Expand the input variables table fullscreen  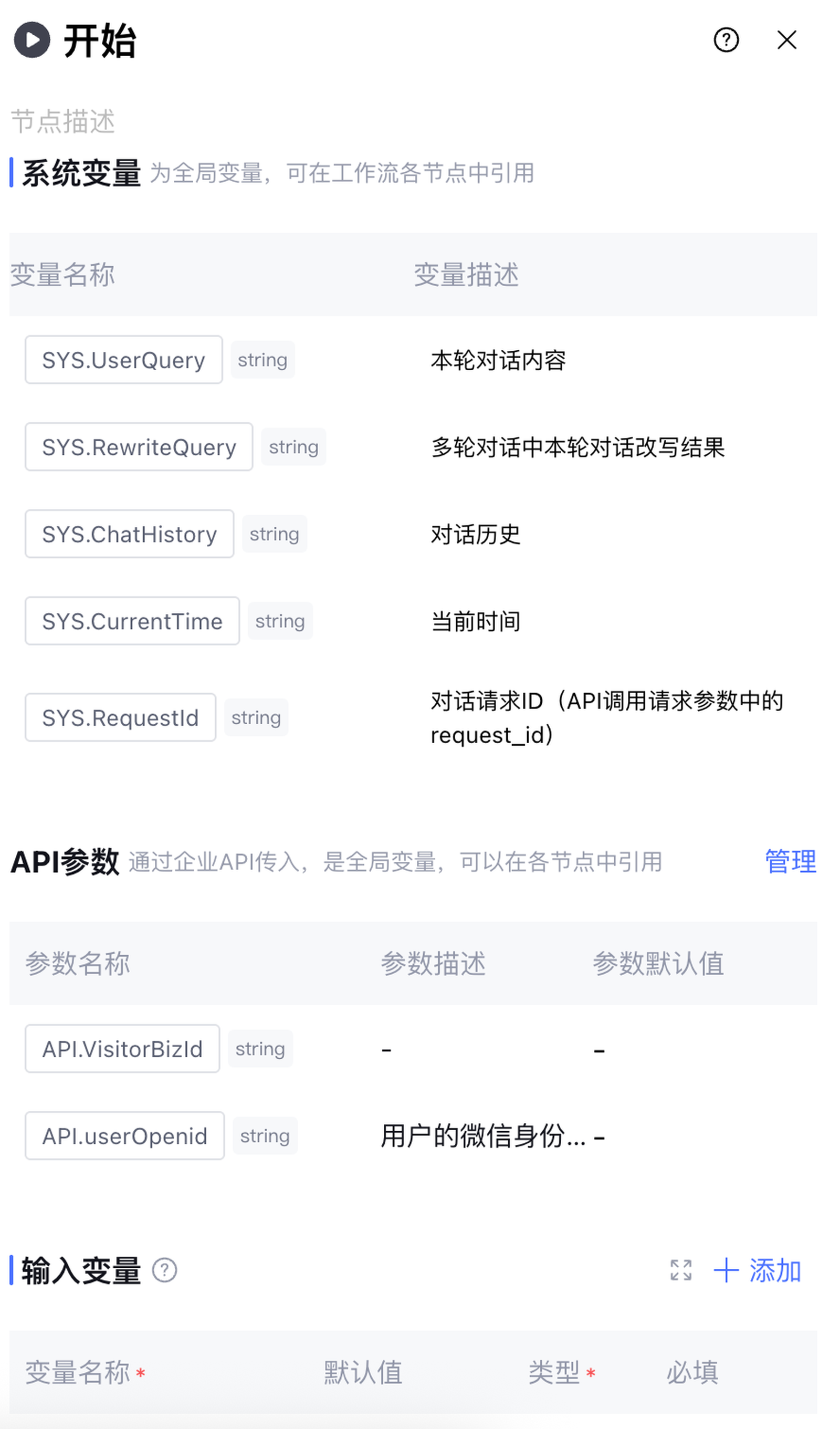coord(681,1270)
